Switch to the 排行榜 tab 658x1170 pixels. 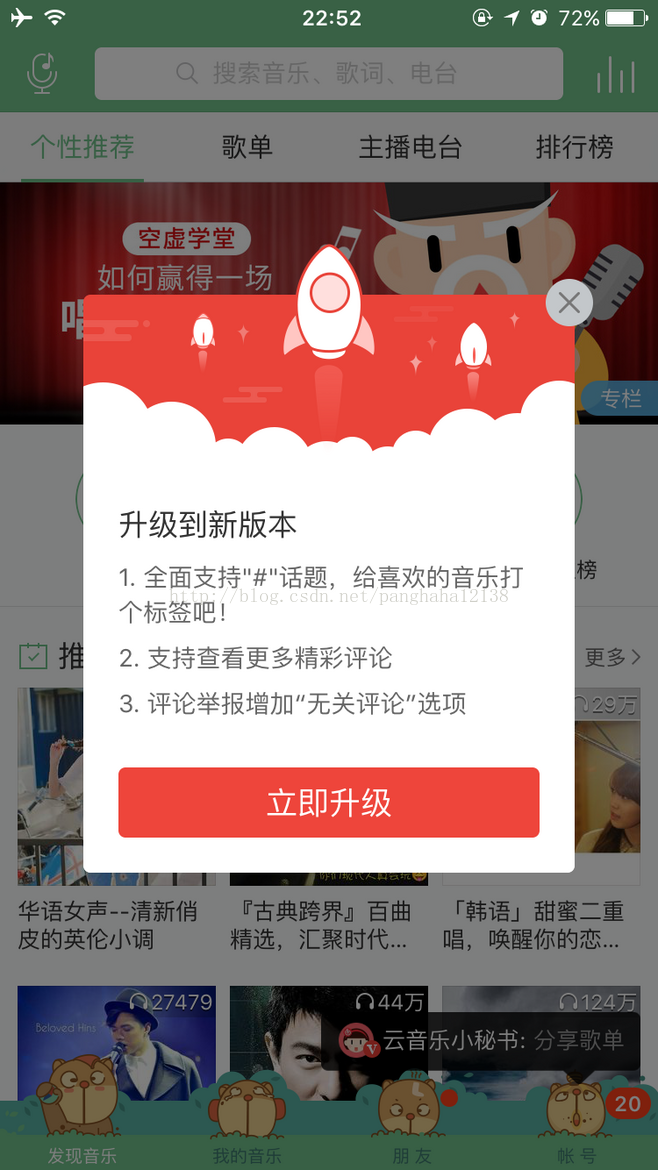[x=574, y=148]
